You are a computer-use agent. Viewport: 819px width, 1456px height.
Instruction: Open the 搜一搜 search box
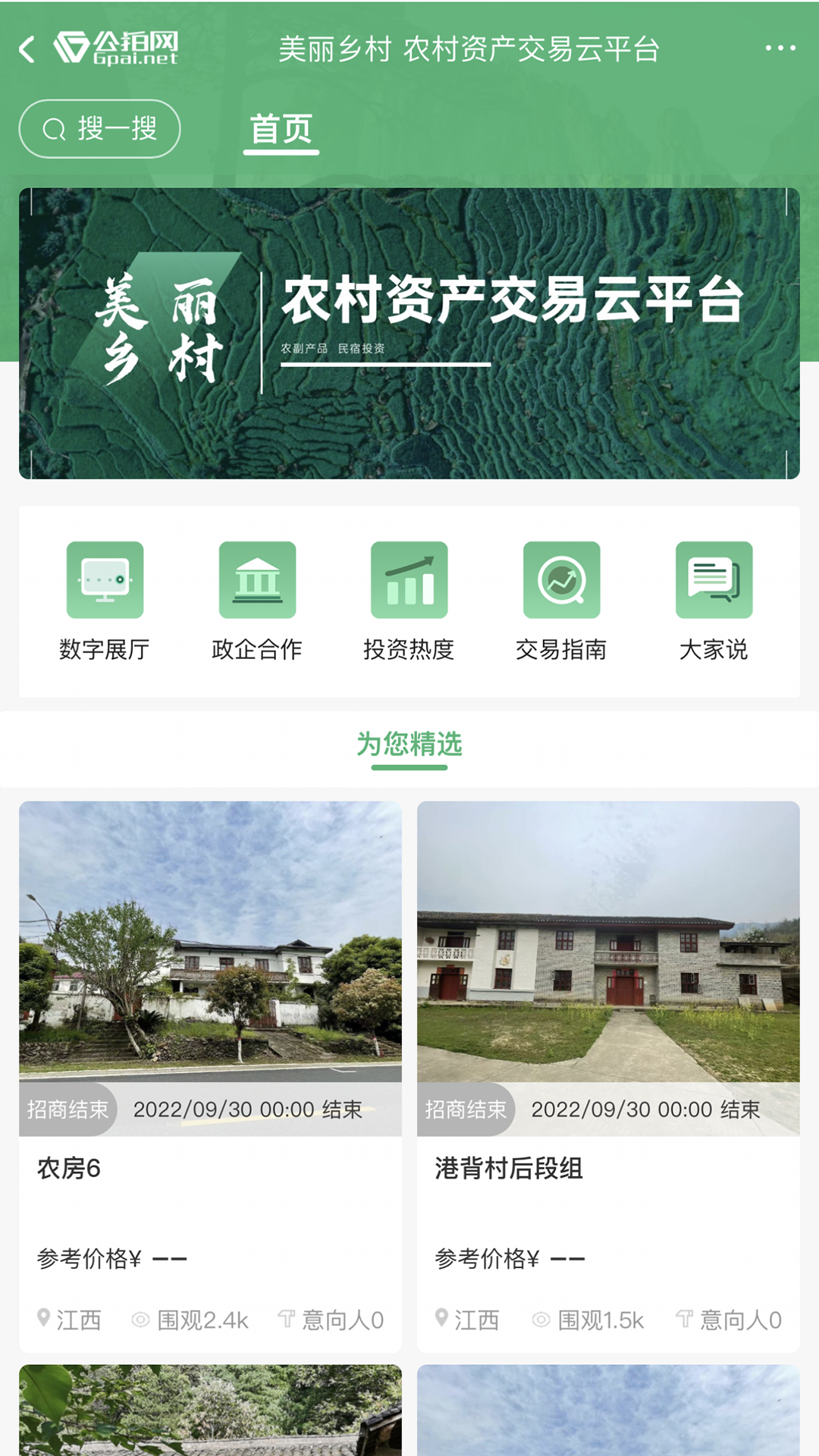[99, 129]
